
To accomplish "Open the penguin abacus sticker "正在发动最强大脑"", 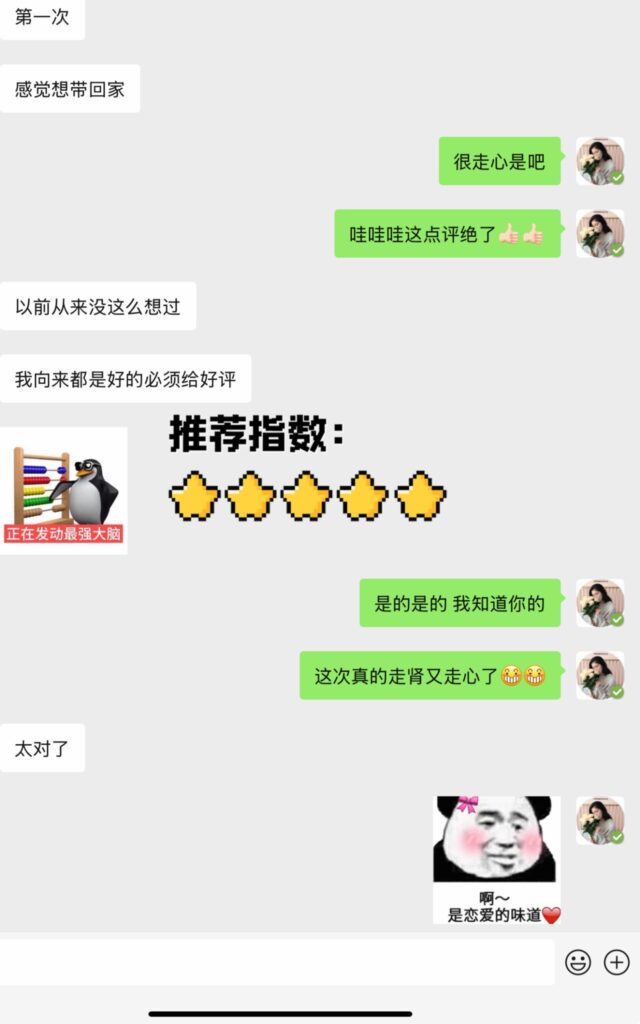I will pyautogui.click(x=64, y=490).
